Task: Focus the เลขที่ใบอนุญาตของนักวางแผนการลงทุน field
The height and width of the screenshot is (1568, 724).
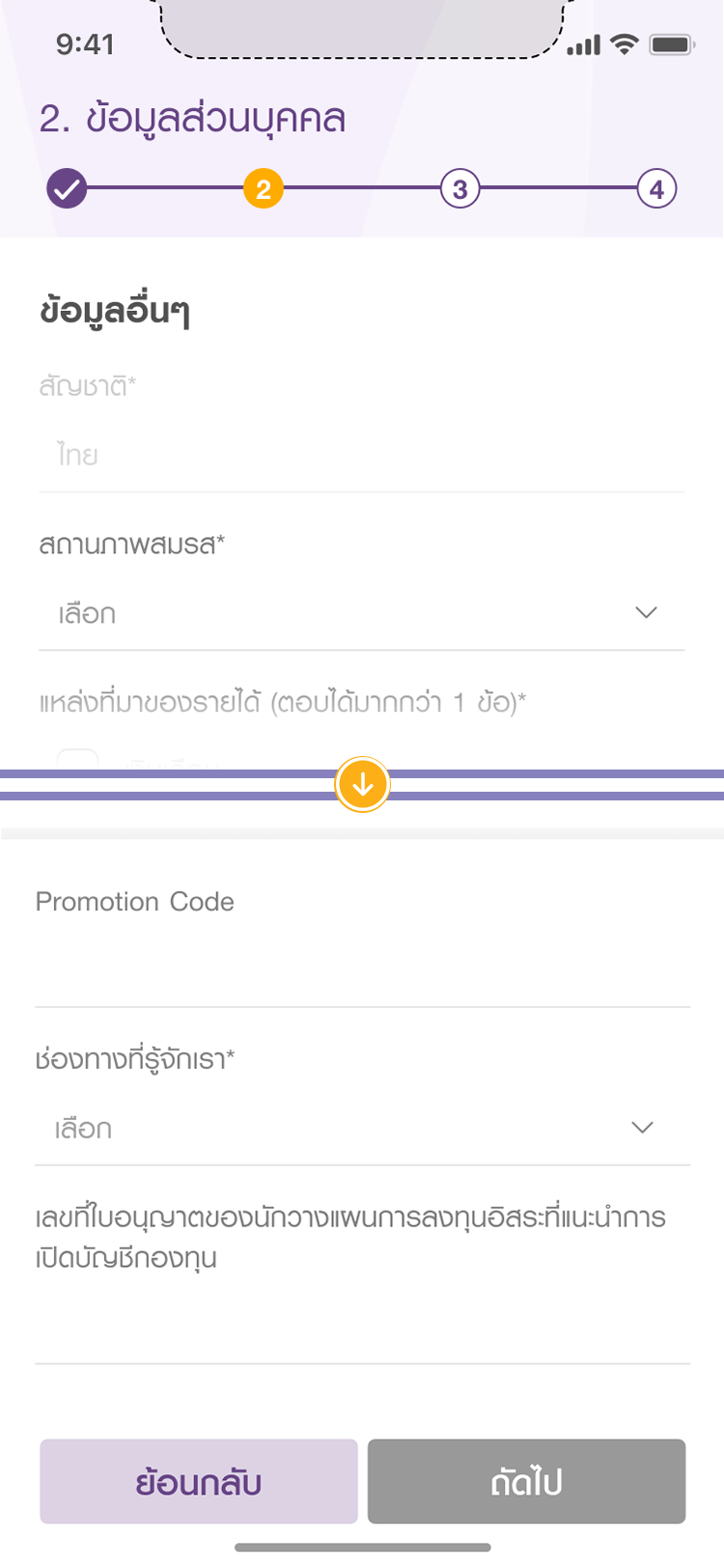Action: pyautogui.click(x=361, y=1325)
